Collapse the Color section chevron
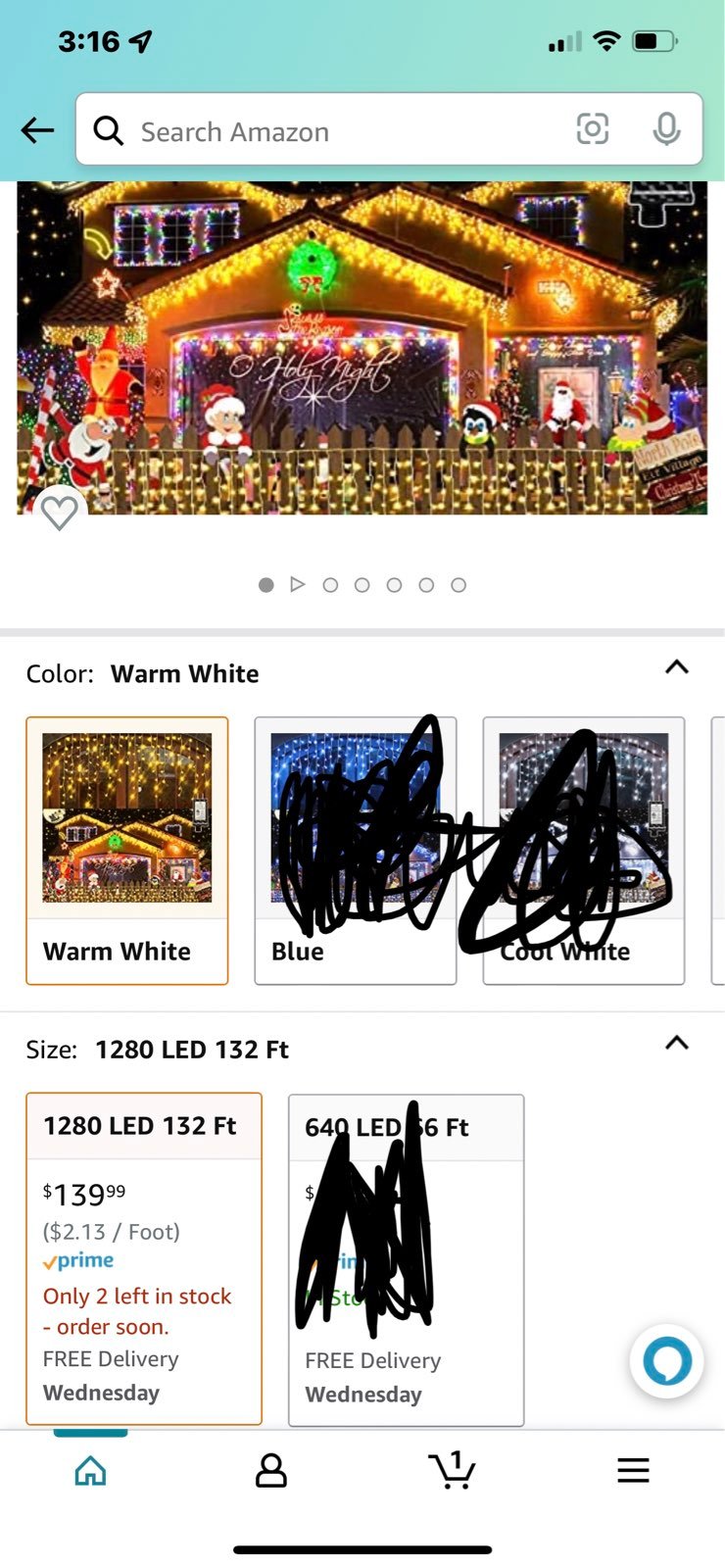Screen dimensions: 725x1568 tap(676, 667)
